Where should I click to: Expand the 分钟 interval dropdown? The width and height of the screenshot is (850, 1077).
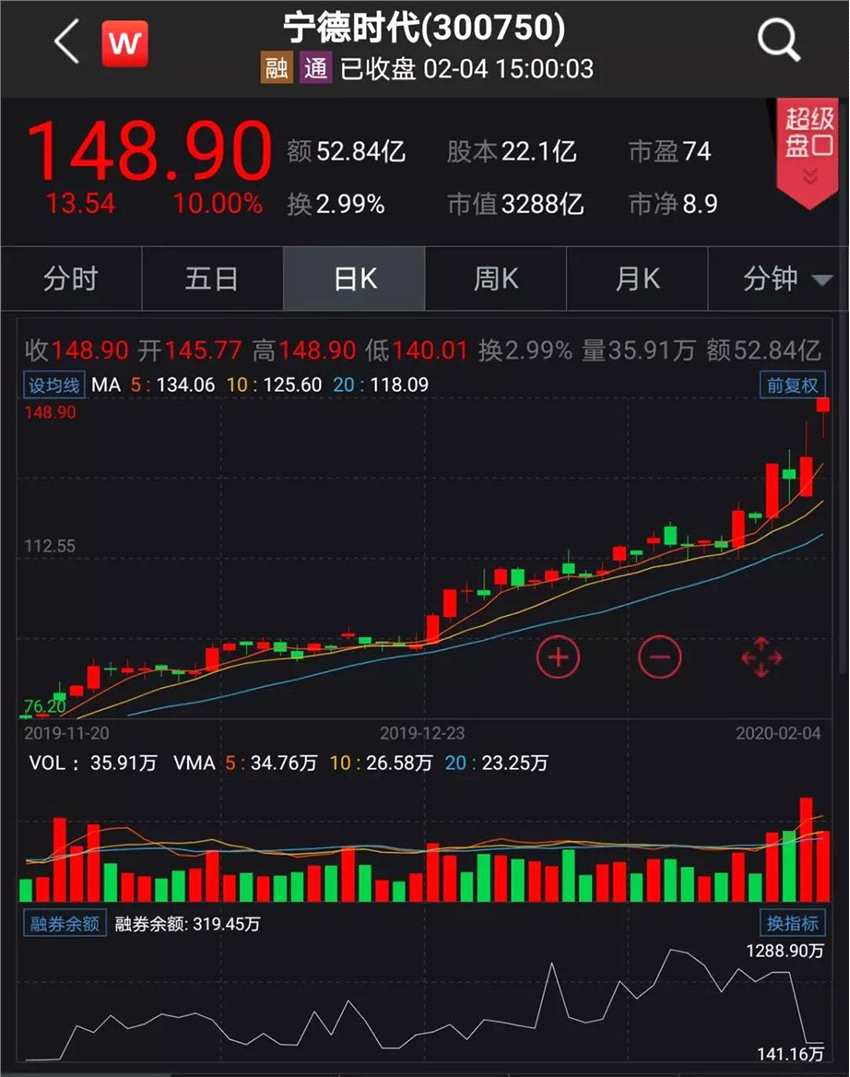[x=786, y=279]
